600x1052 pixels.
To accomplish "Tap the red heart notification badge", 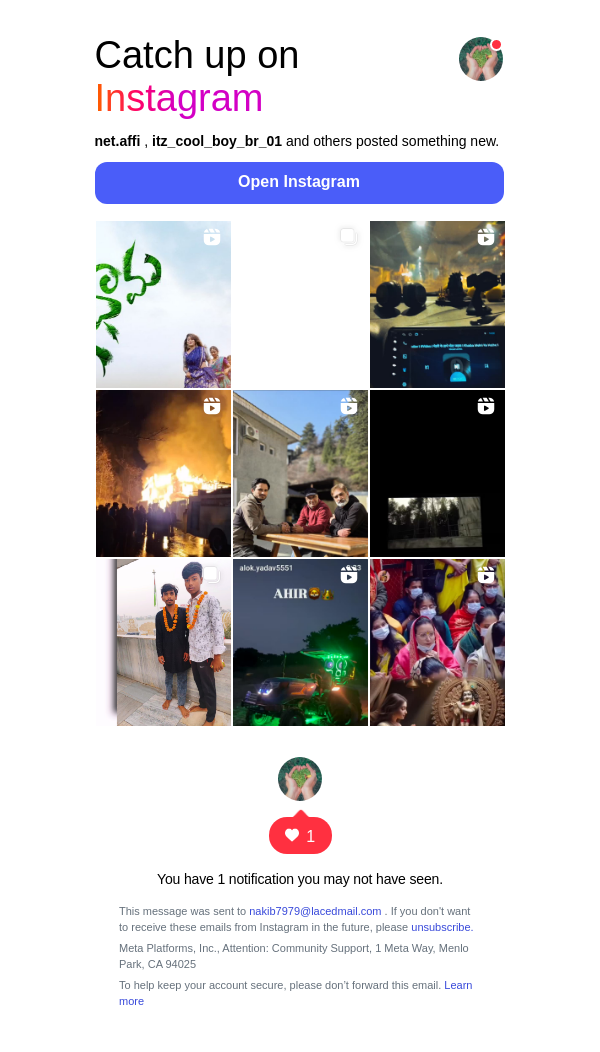I will (x=300, y=836).
